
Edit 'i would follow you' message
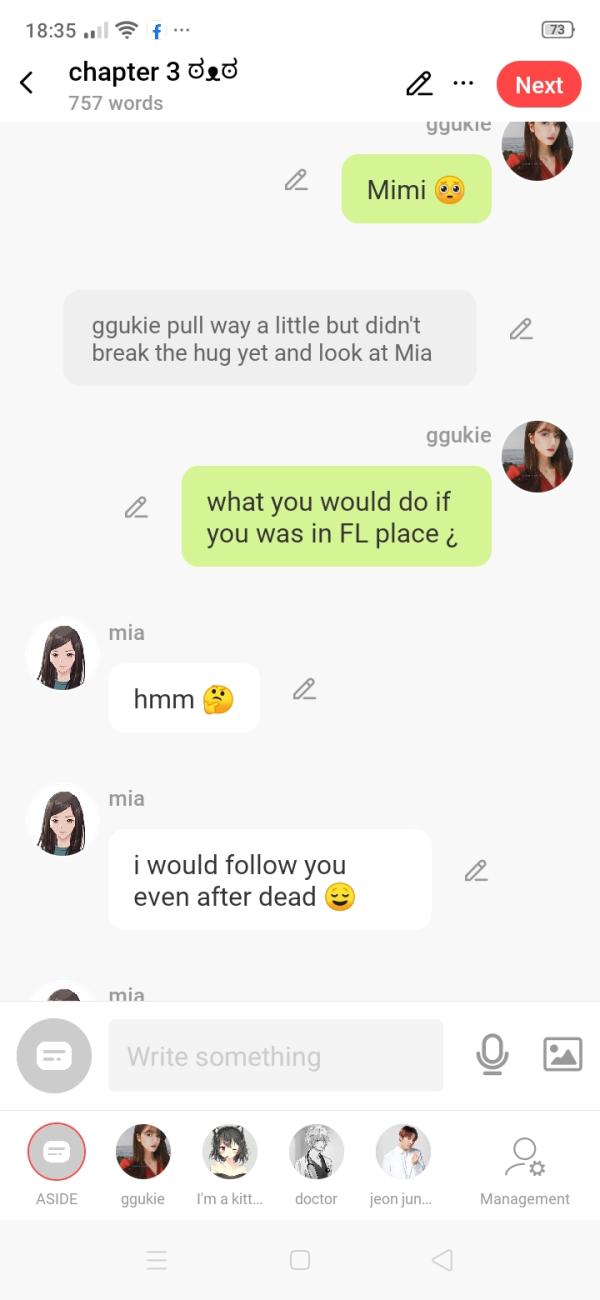(x=476, y=871)
